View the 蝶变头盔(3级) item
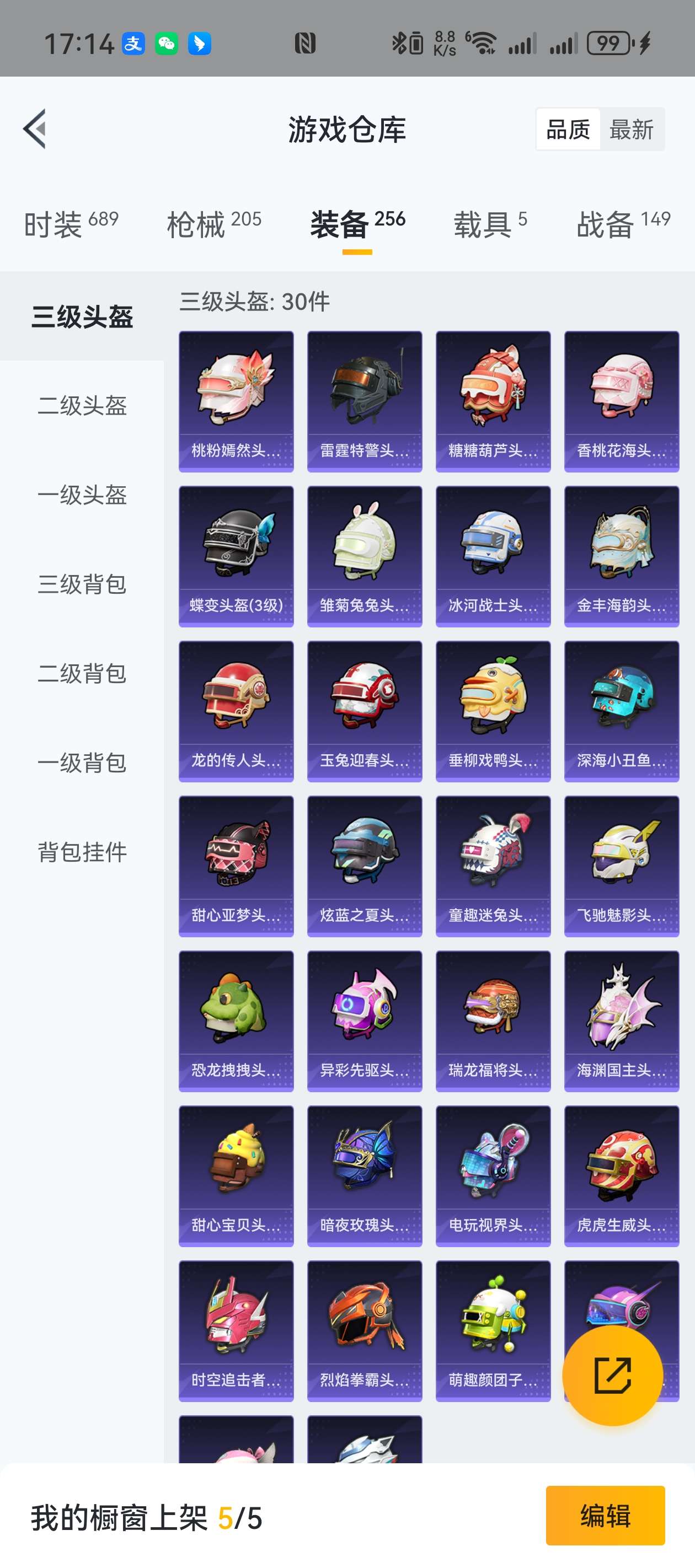The image size is (695, 1568). (236, 554)
